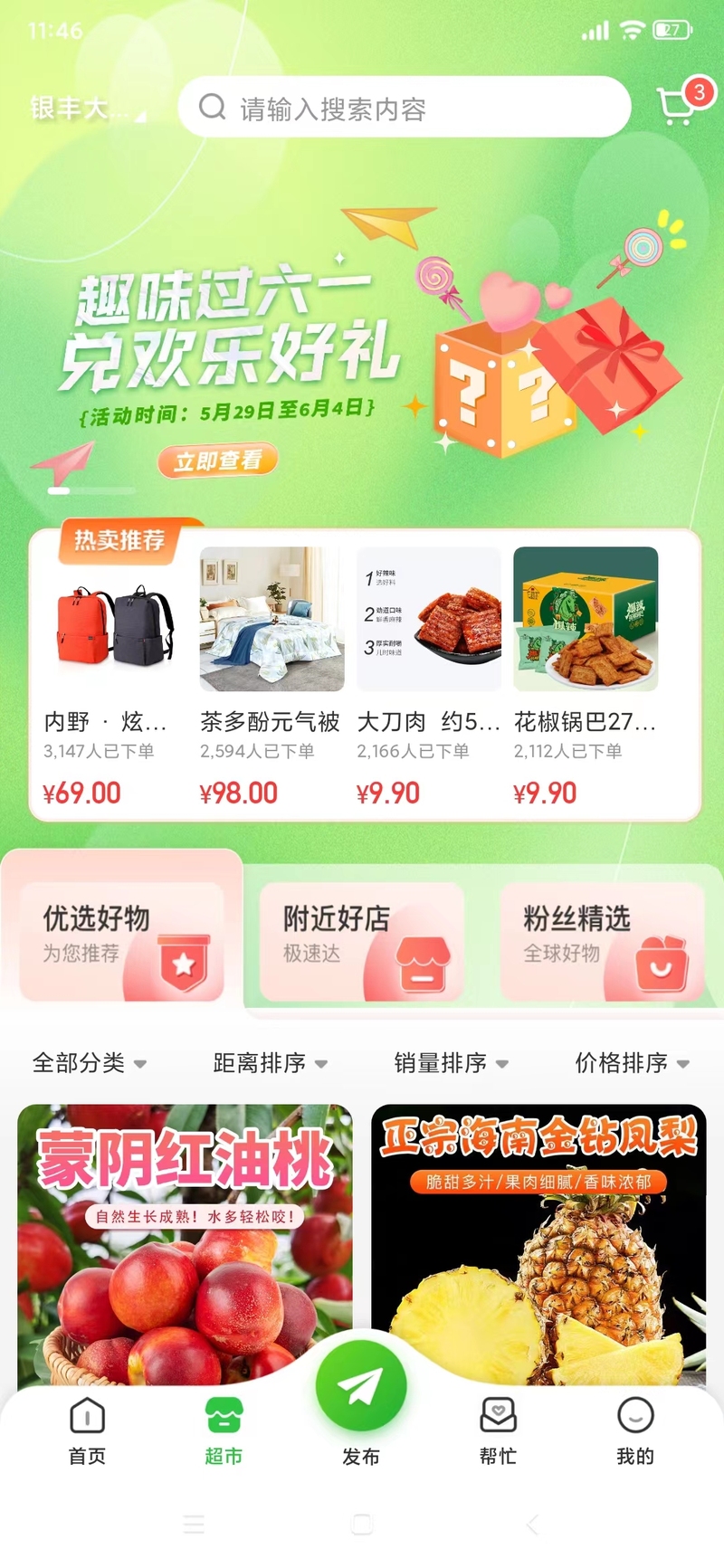Image resolution: width=724 pixels, height=1568 pixels.
Task: Select 距离排序 sorting
Action: tap(270, 1063)
